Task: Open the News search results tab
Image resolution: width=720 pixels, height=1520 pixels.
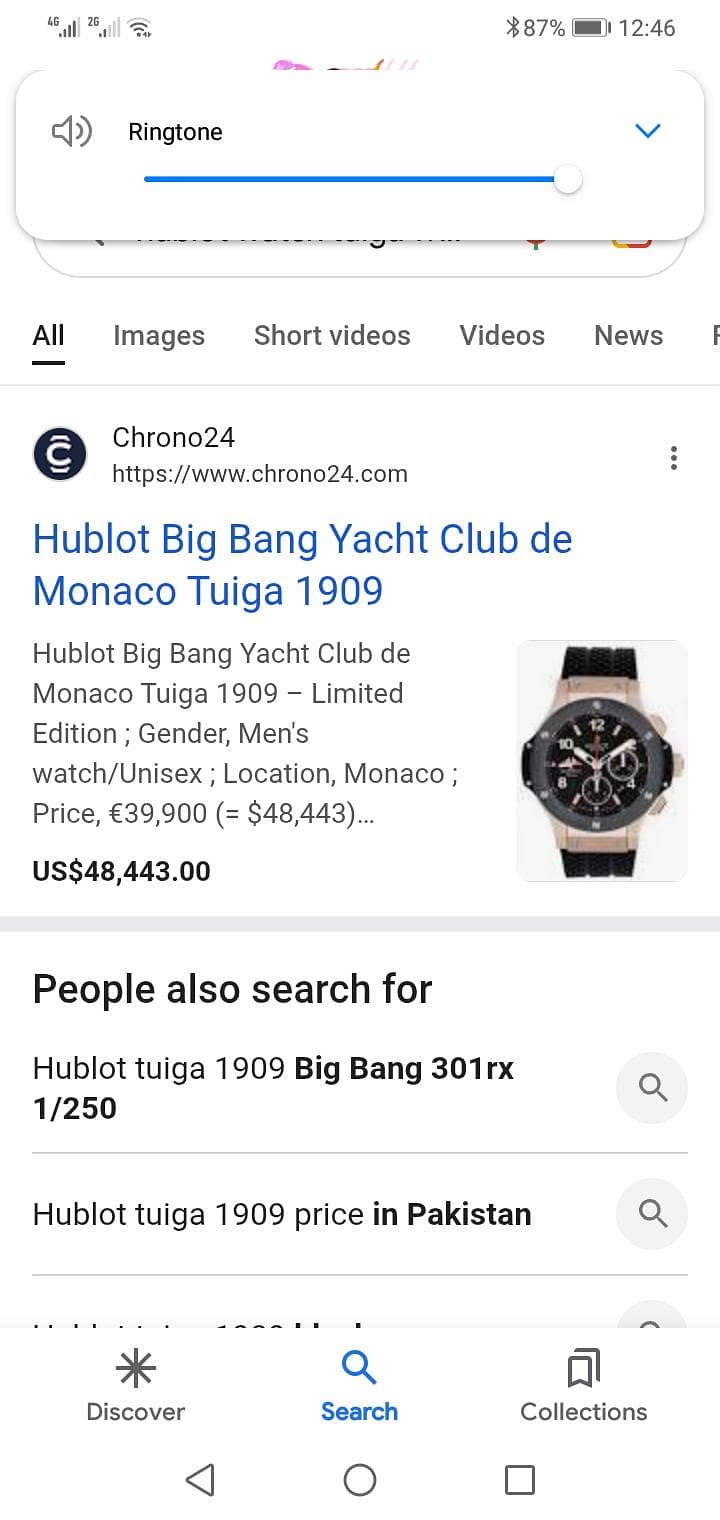Action: coord(628,335)
